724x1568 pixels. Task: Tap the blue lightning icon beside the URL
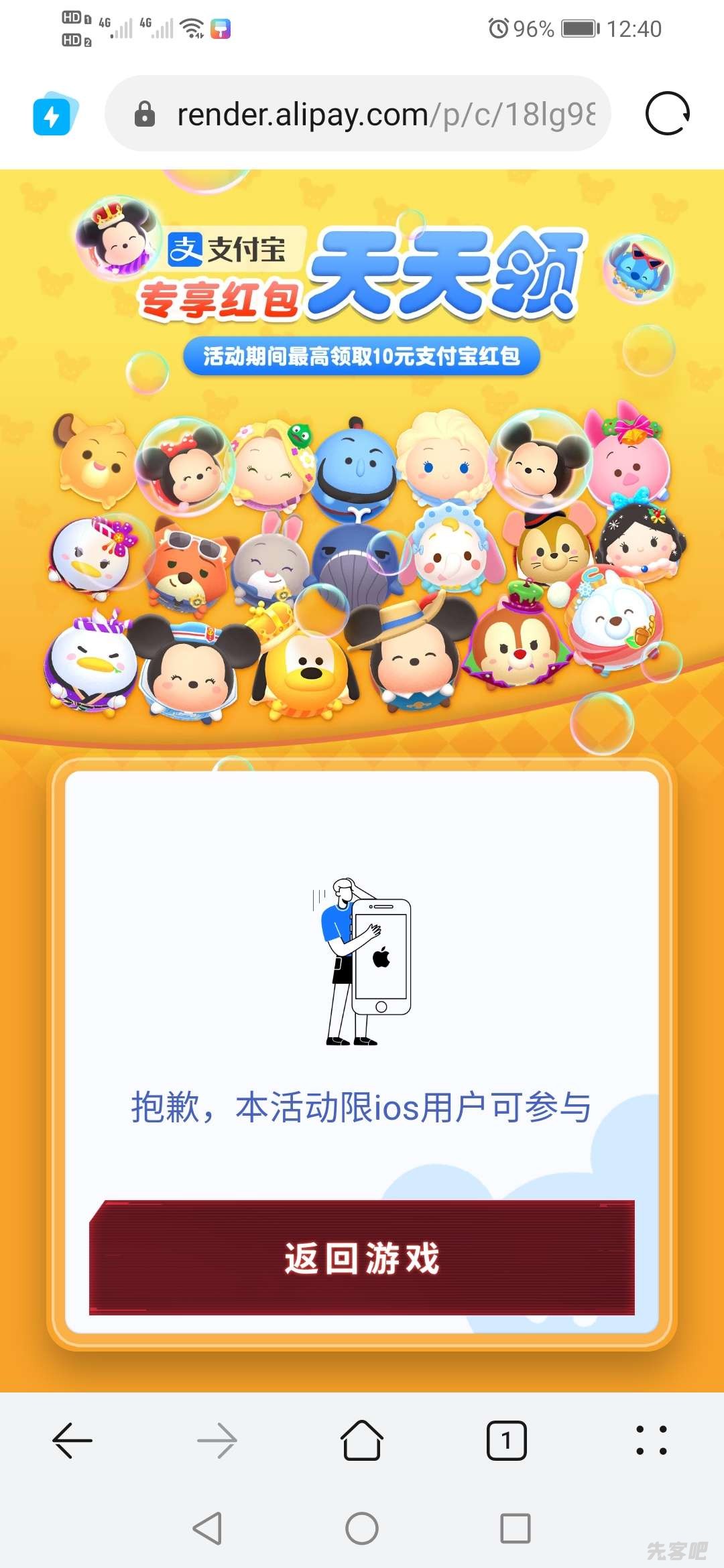tap(54, 115)
